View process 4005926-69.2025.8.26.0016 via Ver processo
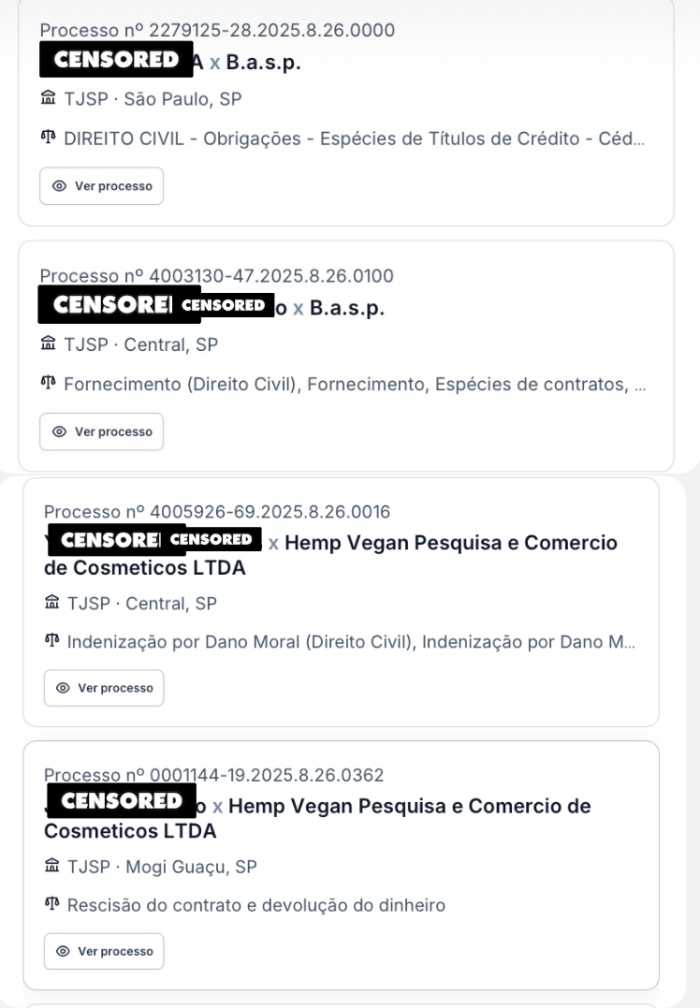The height and width of the screenshot is (1008, 700). pyautogui.click(x=104, y=688)
